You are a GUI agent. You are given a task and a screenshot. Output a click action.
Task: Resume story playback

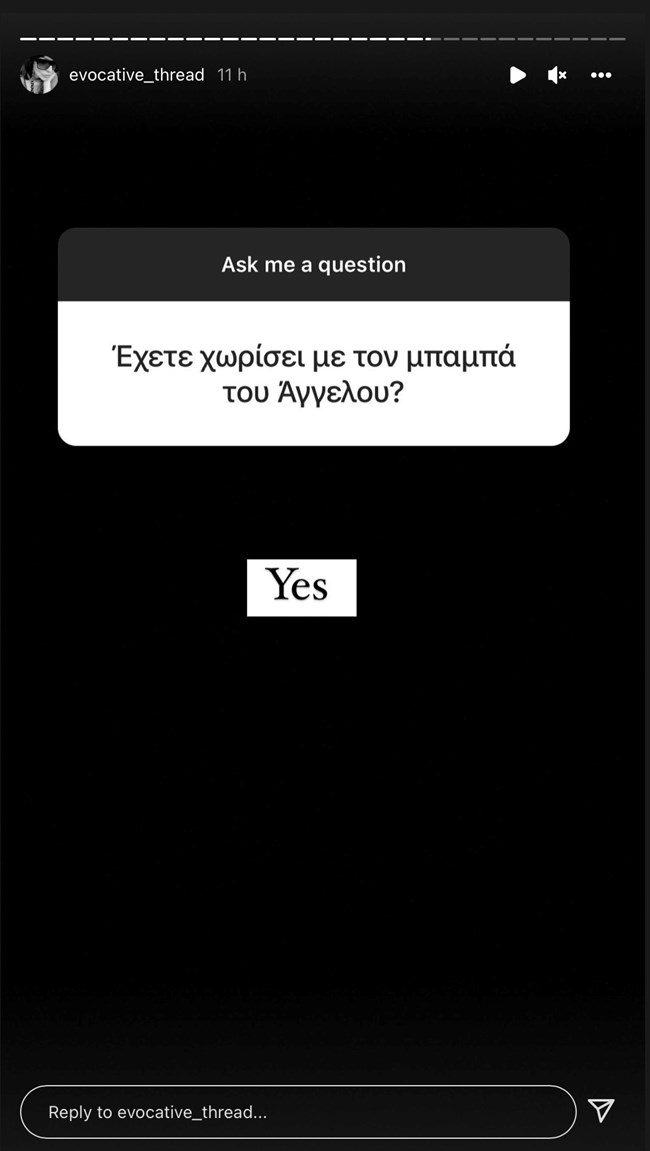[517, 75]
